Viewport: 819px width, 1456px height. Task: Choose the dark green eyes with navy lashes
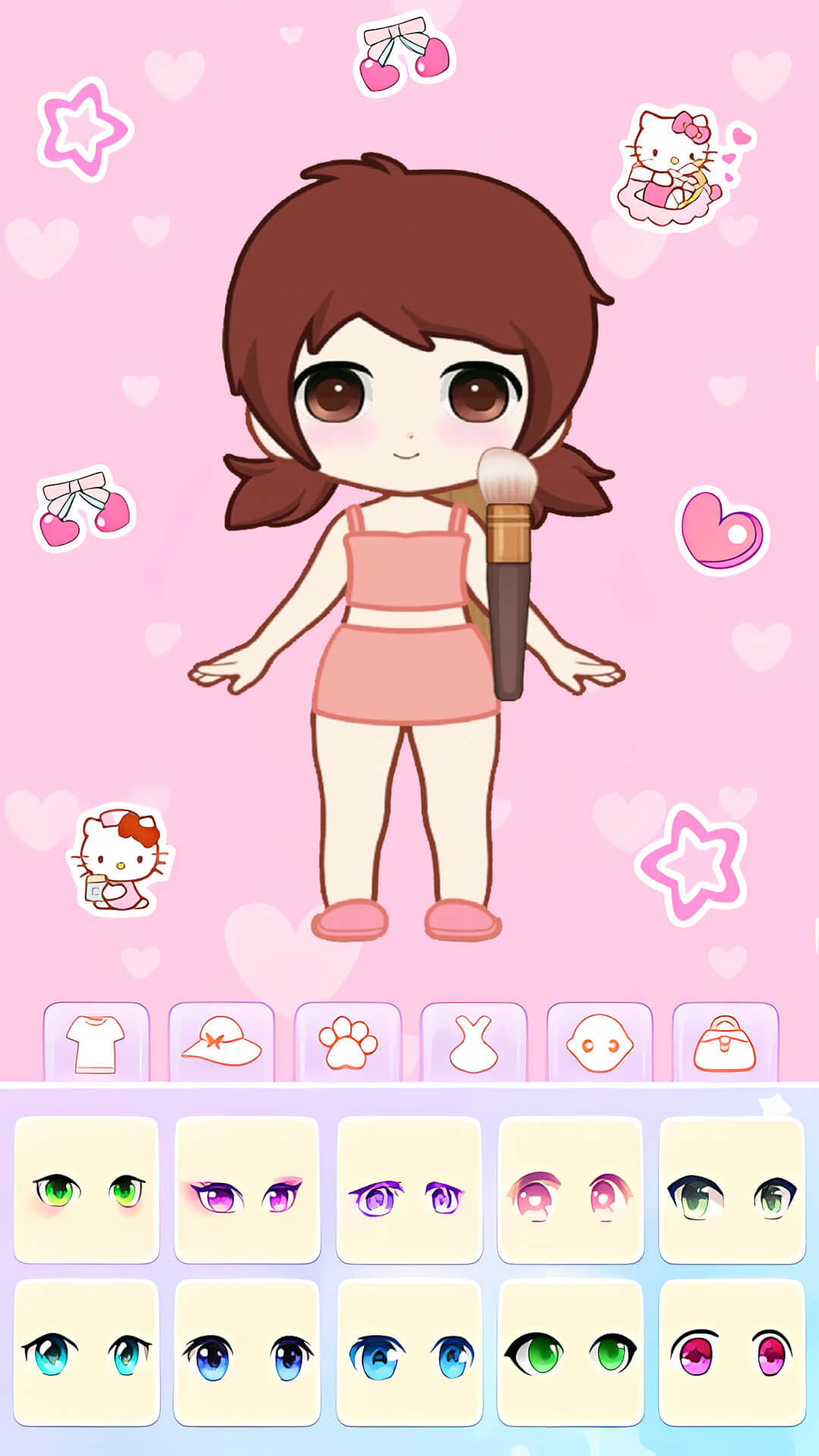(732, 1190)
